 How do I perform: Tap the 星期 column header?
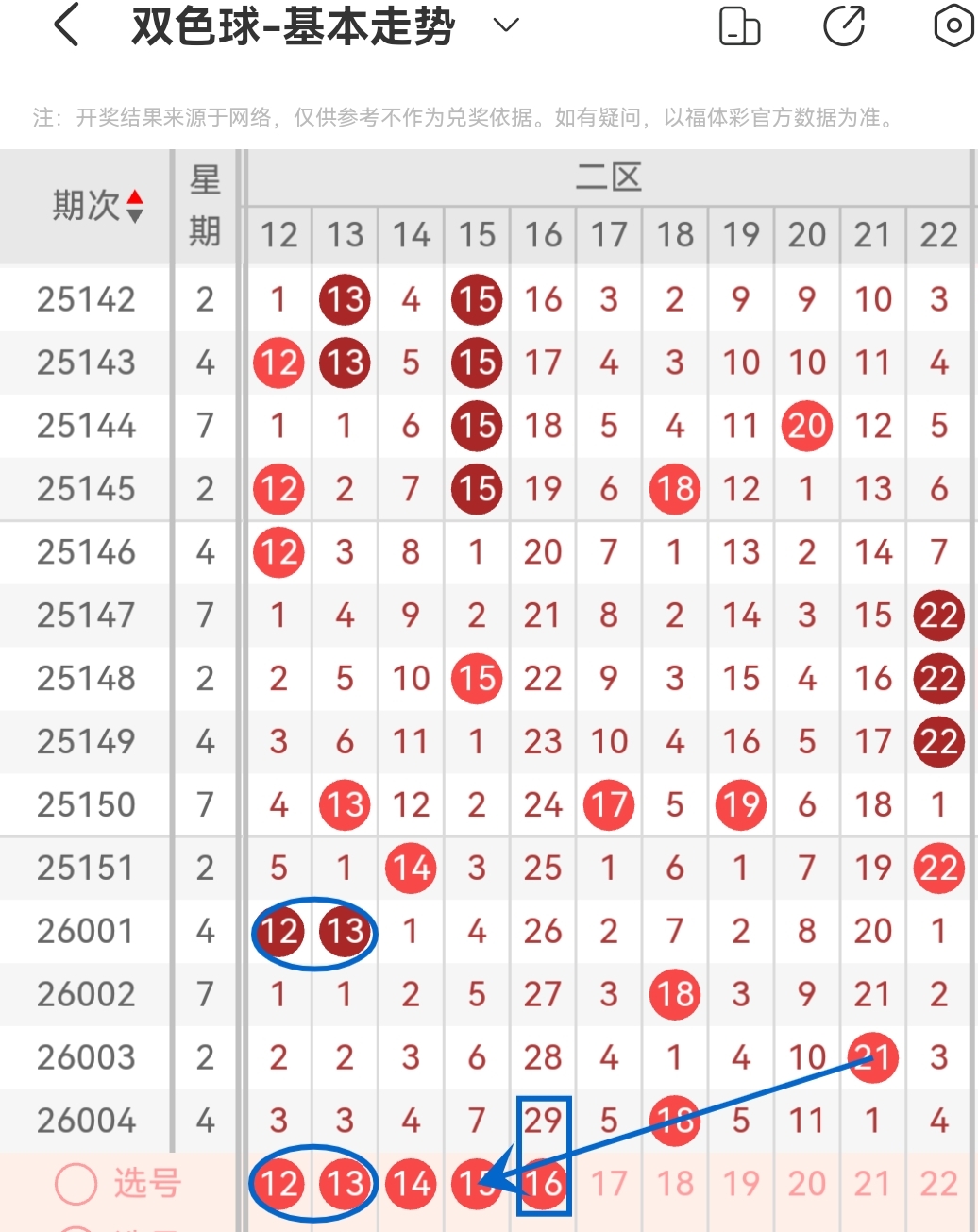(x=204, y=205)
